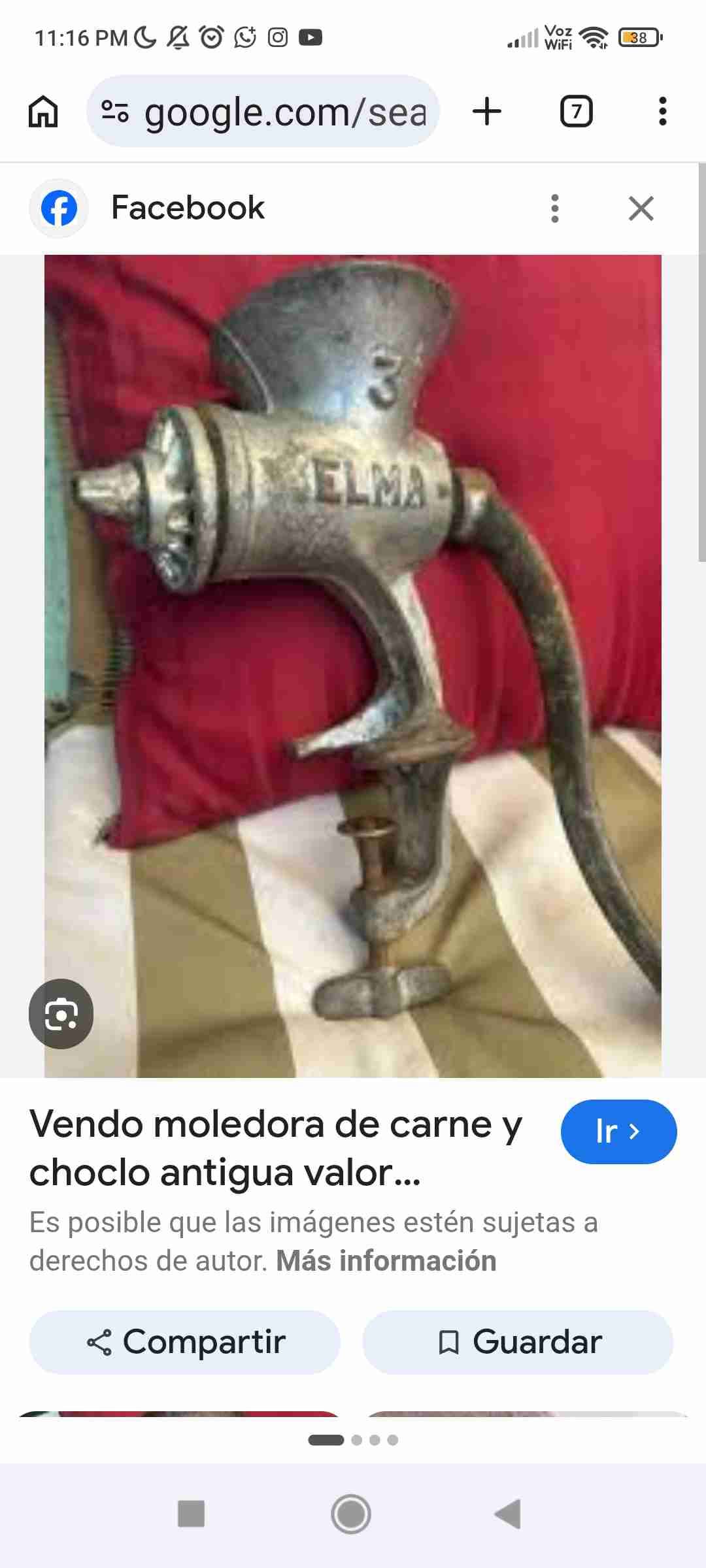Open the Facebook tab header

(x=186, y=208)
